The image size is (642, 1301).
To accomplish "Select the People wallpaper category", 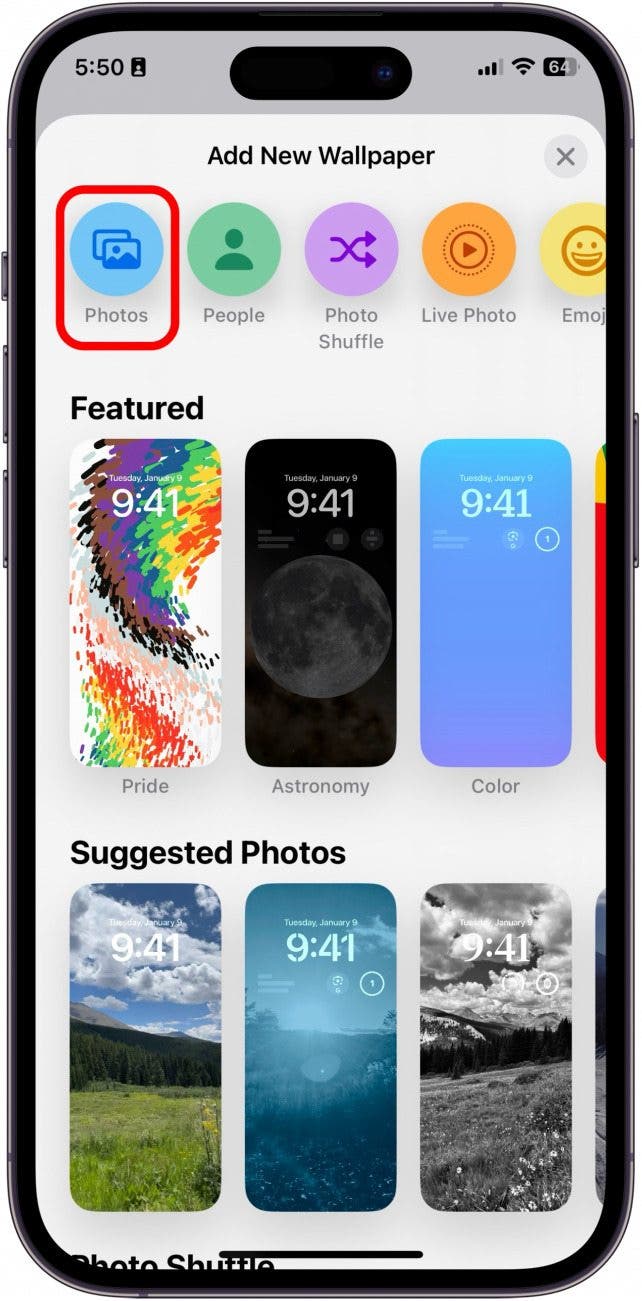I will coord(234,249).
